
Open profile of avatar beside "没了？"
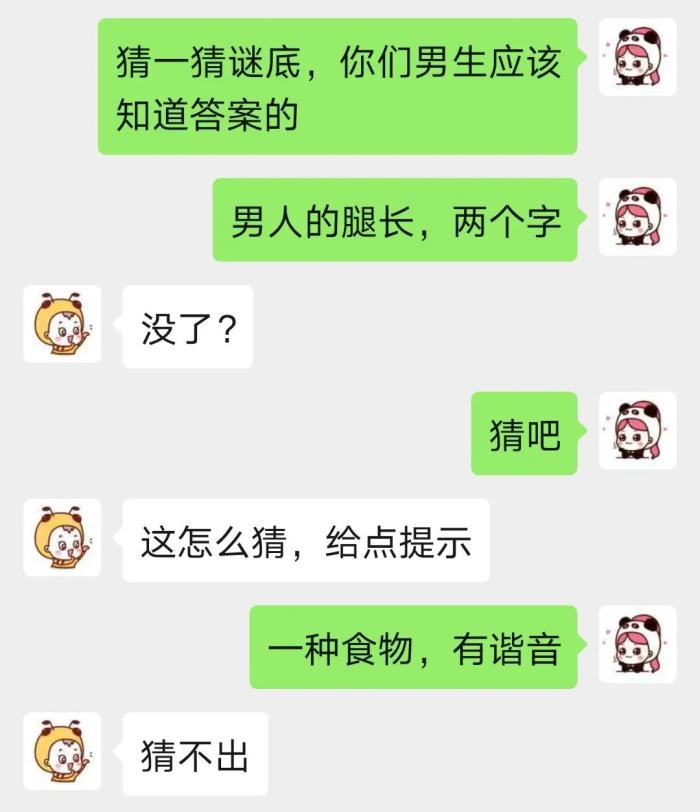[x=62, y=324]
